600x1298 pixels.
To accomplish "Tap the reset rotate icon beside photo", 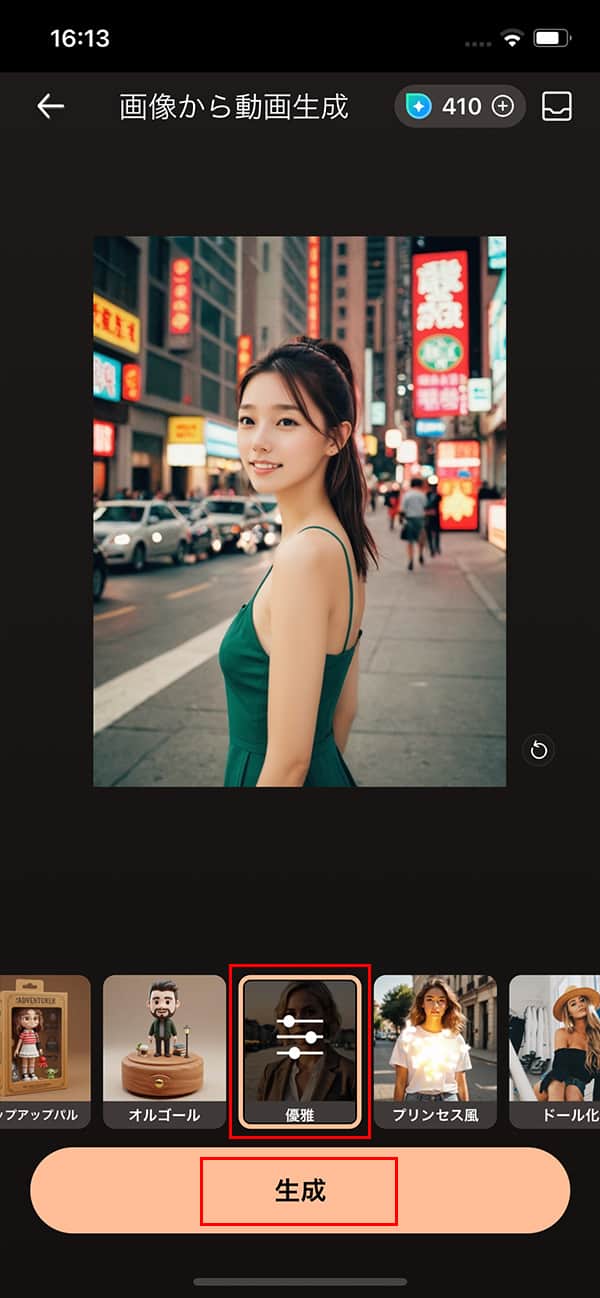I will tap(539, 750).
